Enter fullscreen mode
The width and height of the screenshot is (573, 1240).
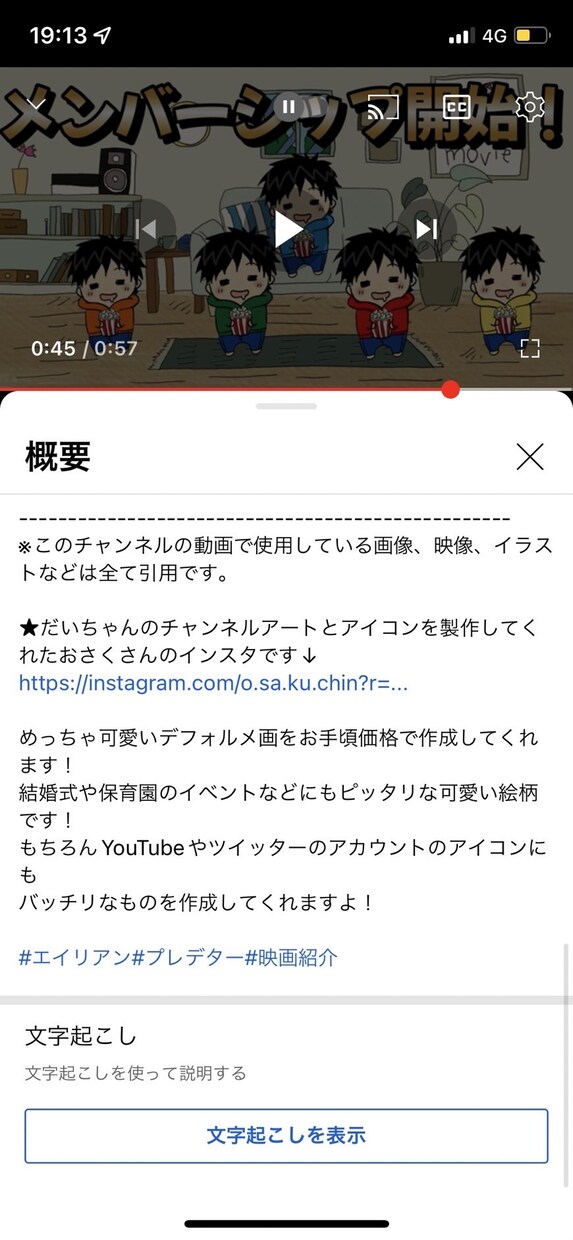530,348
